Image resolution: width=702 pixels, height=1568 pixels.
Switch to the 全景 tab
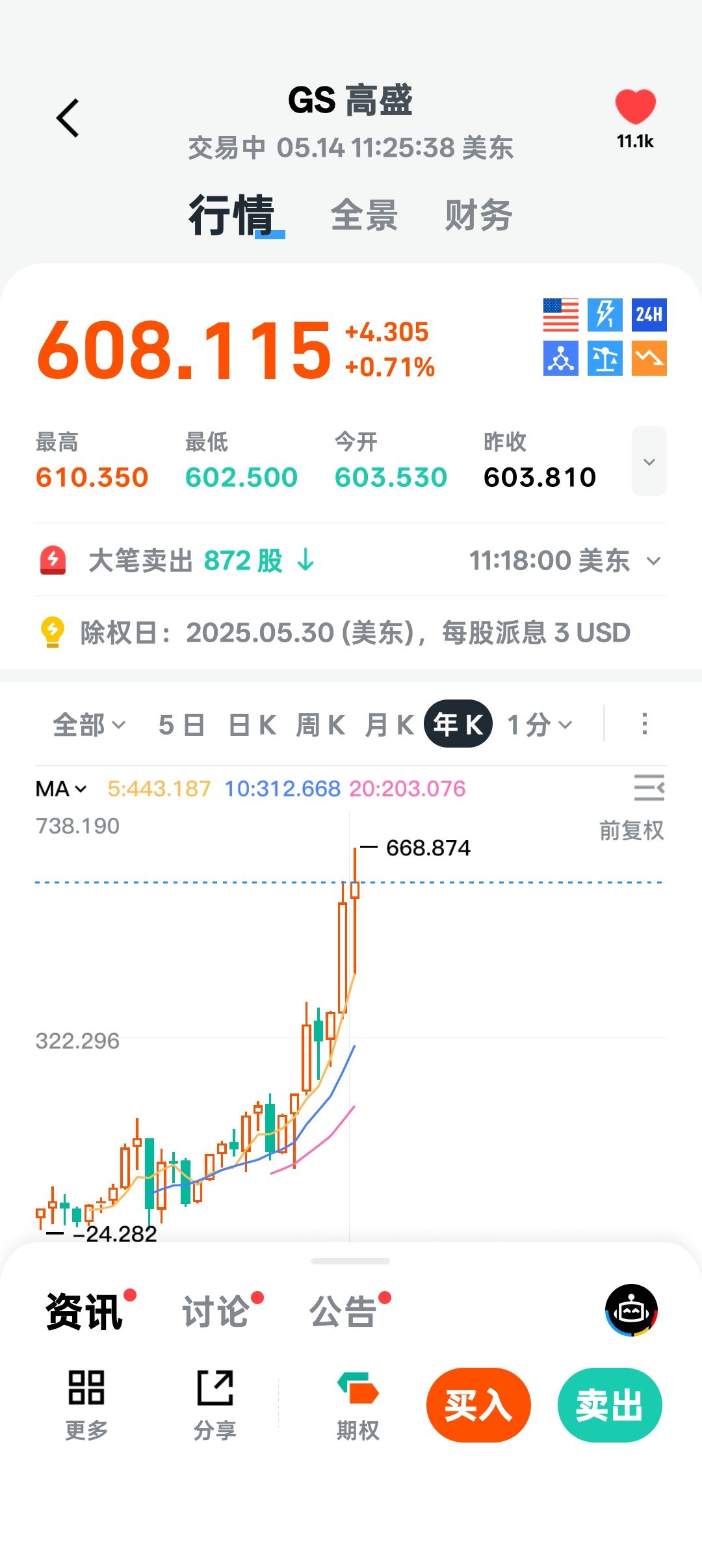tap(364, 216)
